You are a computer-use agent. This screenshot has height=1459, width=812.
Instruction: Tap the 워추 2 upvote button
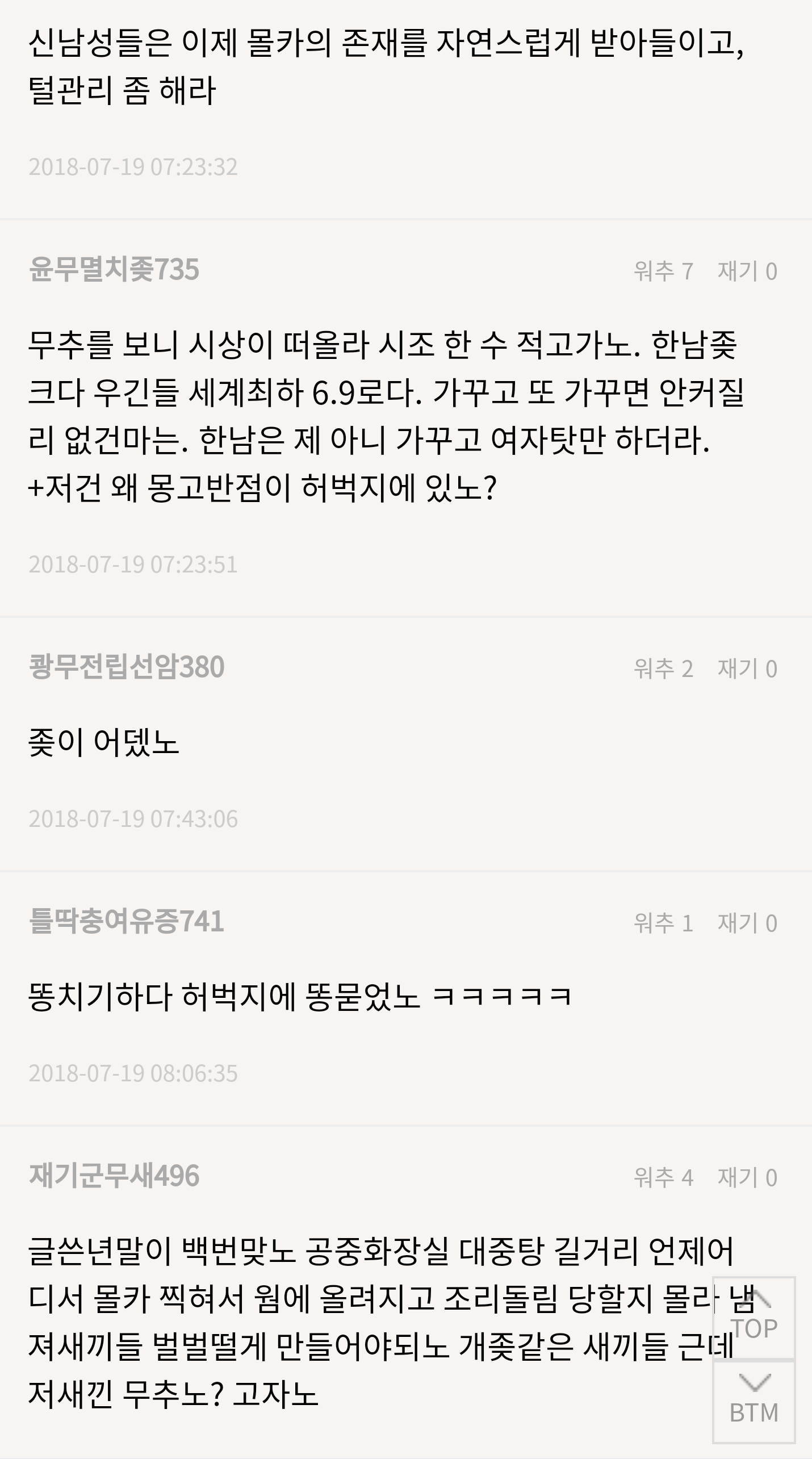(663, 669)
